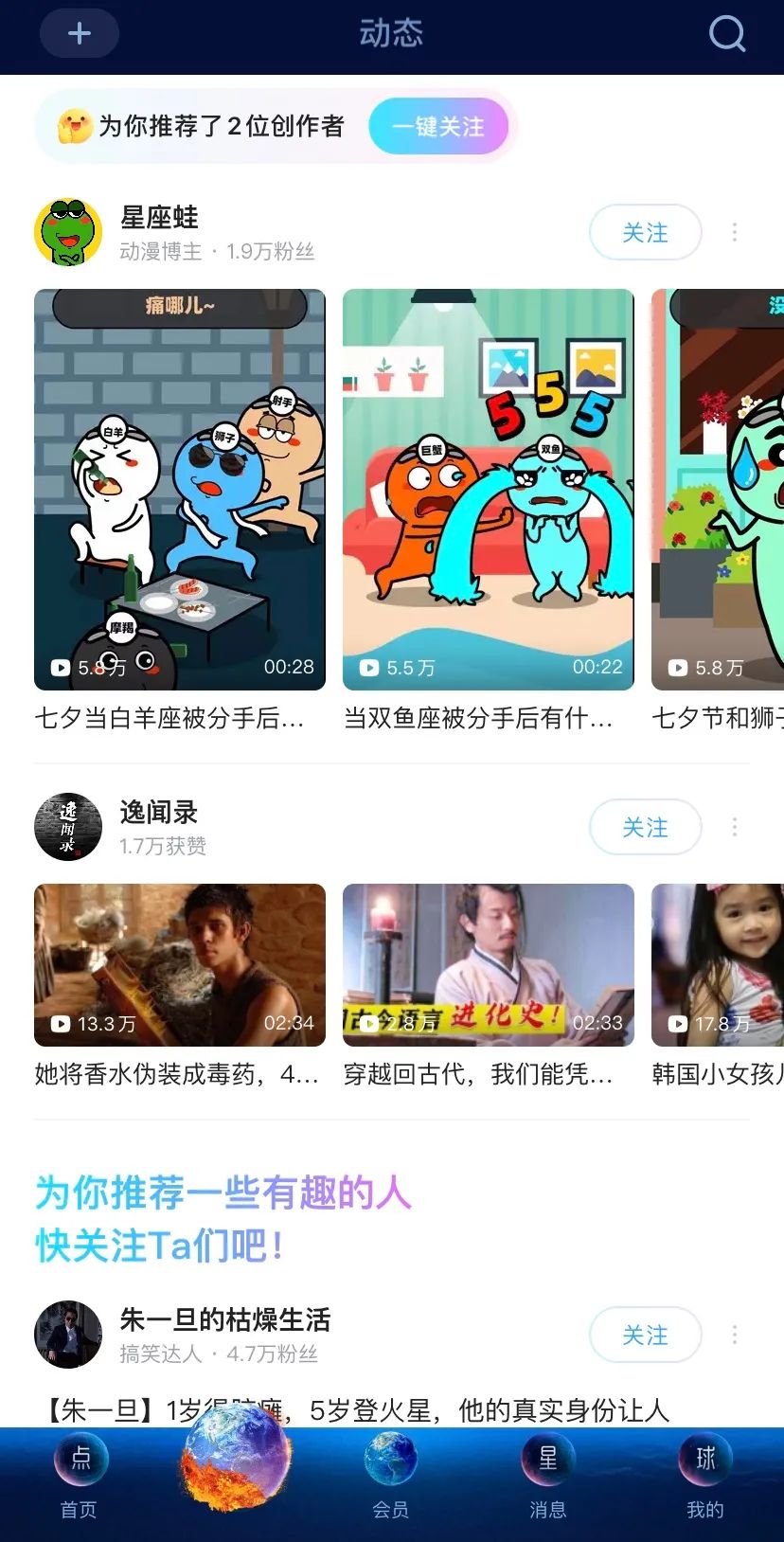Switch to the 首页 tab
This screenshot has height=1542, width=784.
pos(80,1479)
